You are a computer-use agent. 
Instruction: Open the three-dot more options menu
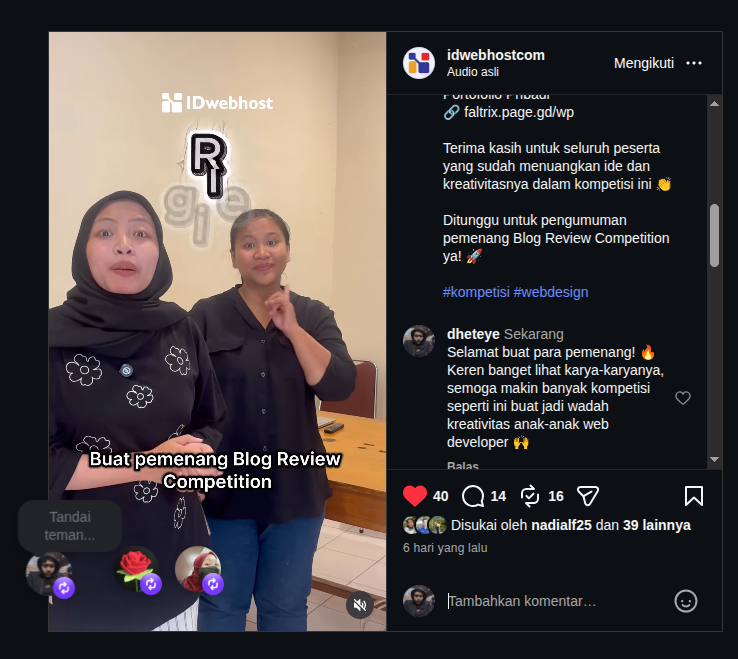coord(694,63)
